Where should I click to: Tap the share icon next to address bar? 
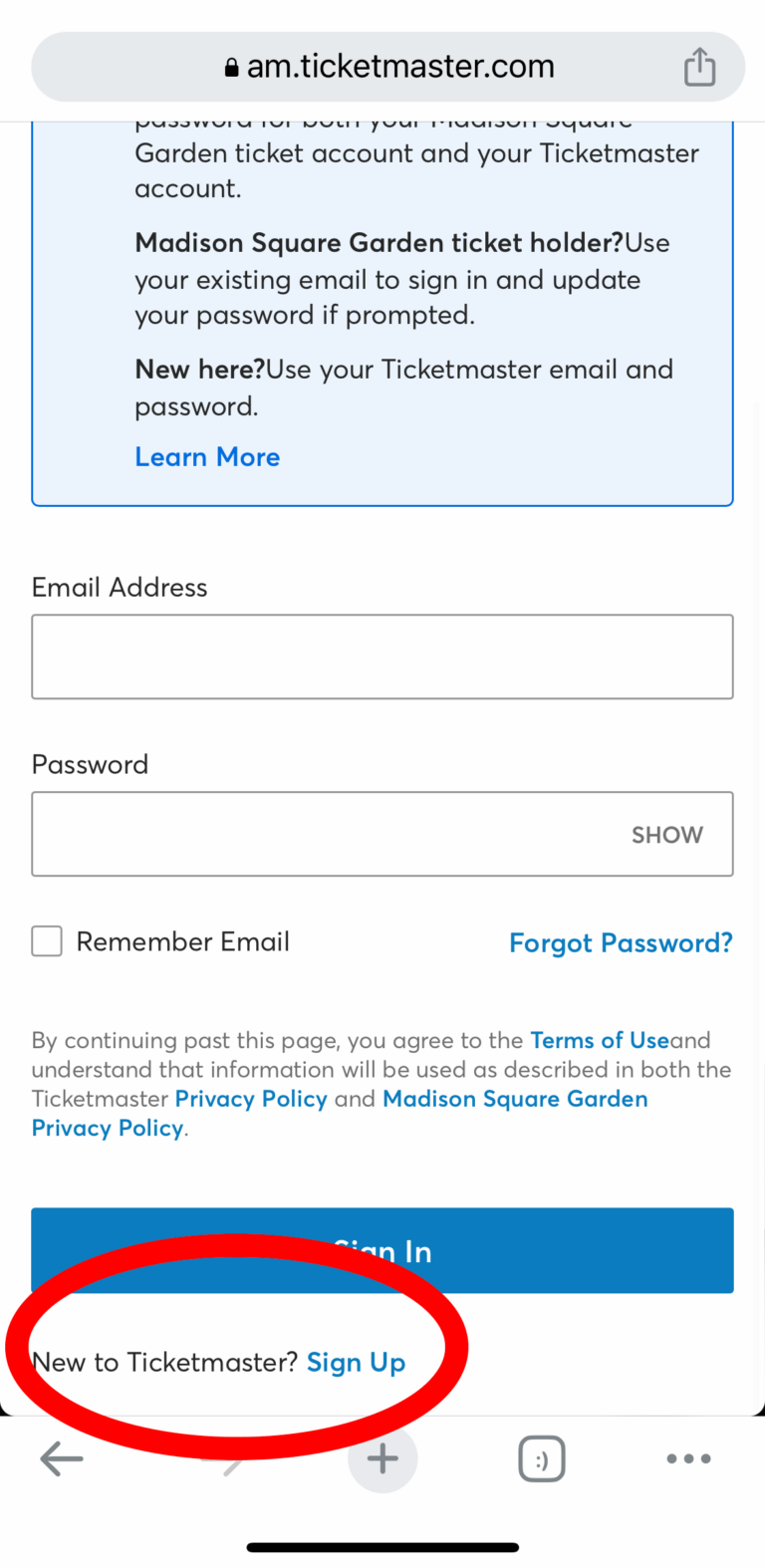[x=699, y=66]
